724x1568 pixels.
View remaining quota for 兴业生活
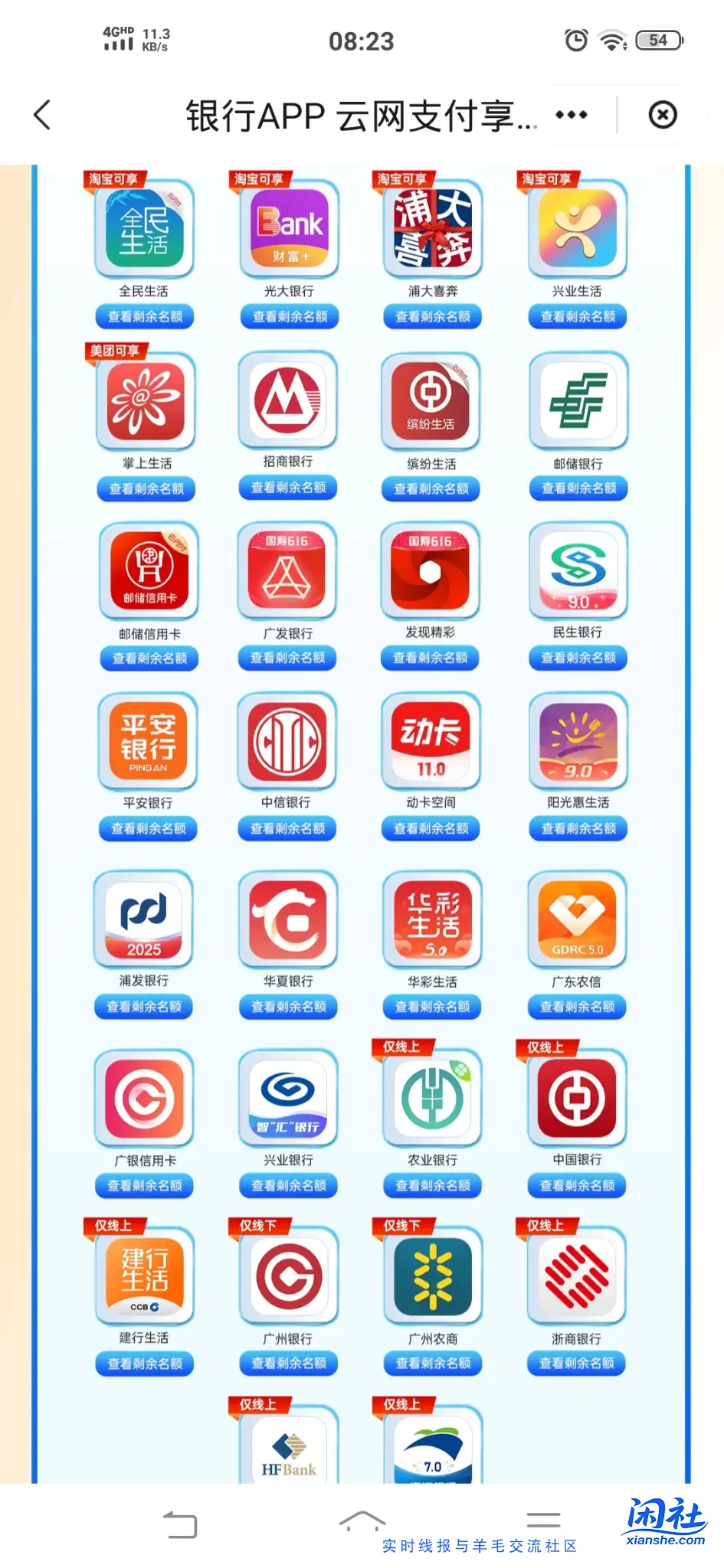(578, 316)
